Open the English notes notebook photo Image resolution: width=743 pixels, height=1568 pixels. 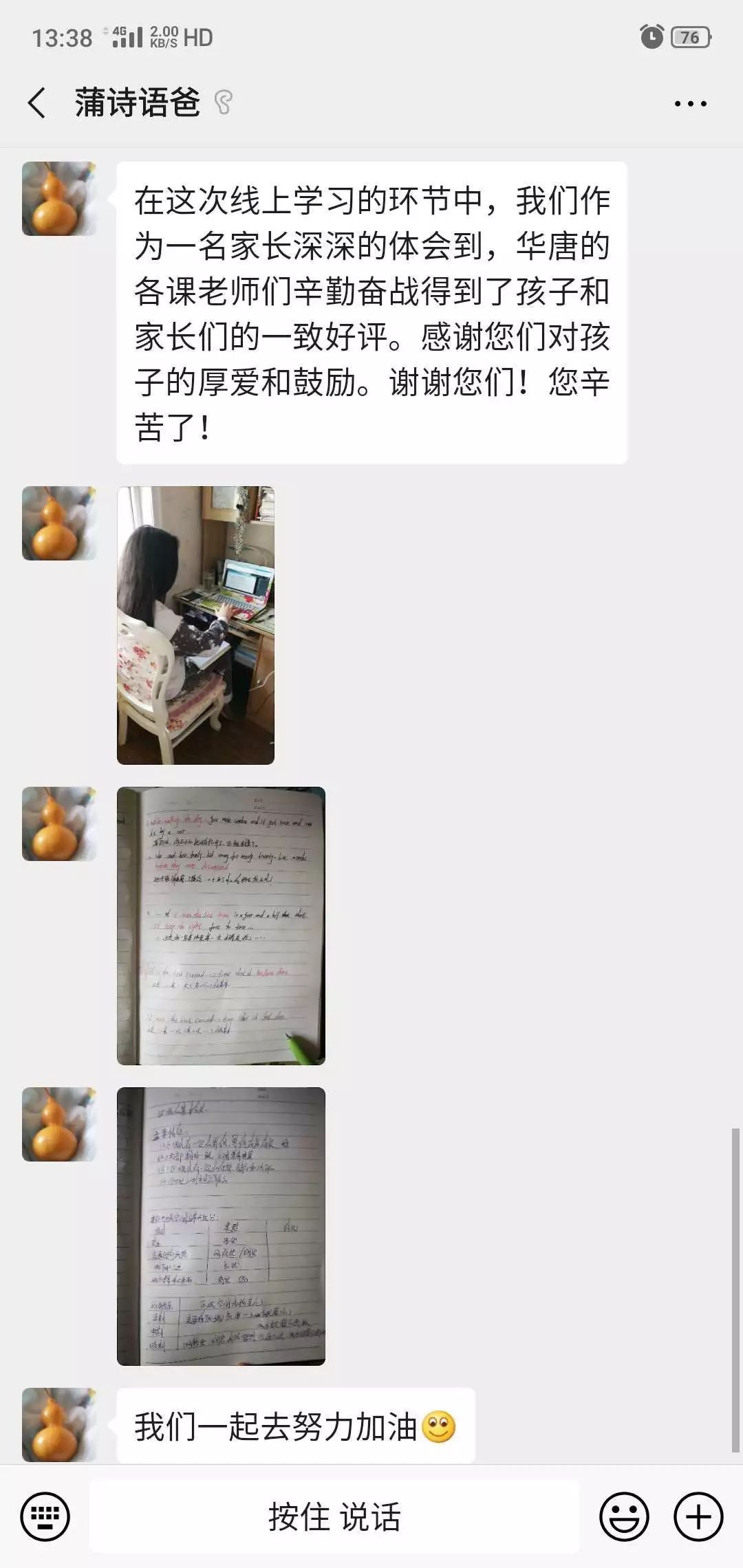point(221,926)
